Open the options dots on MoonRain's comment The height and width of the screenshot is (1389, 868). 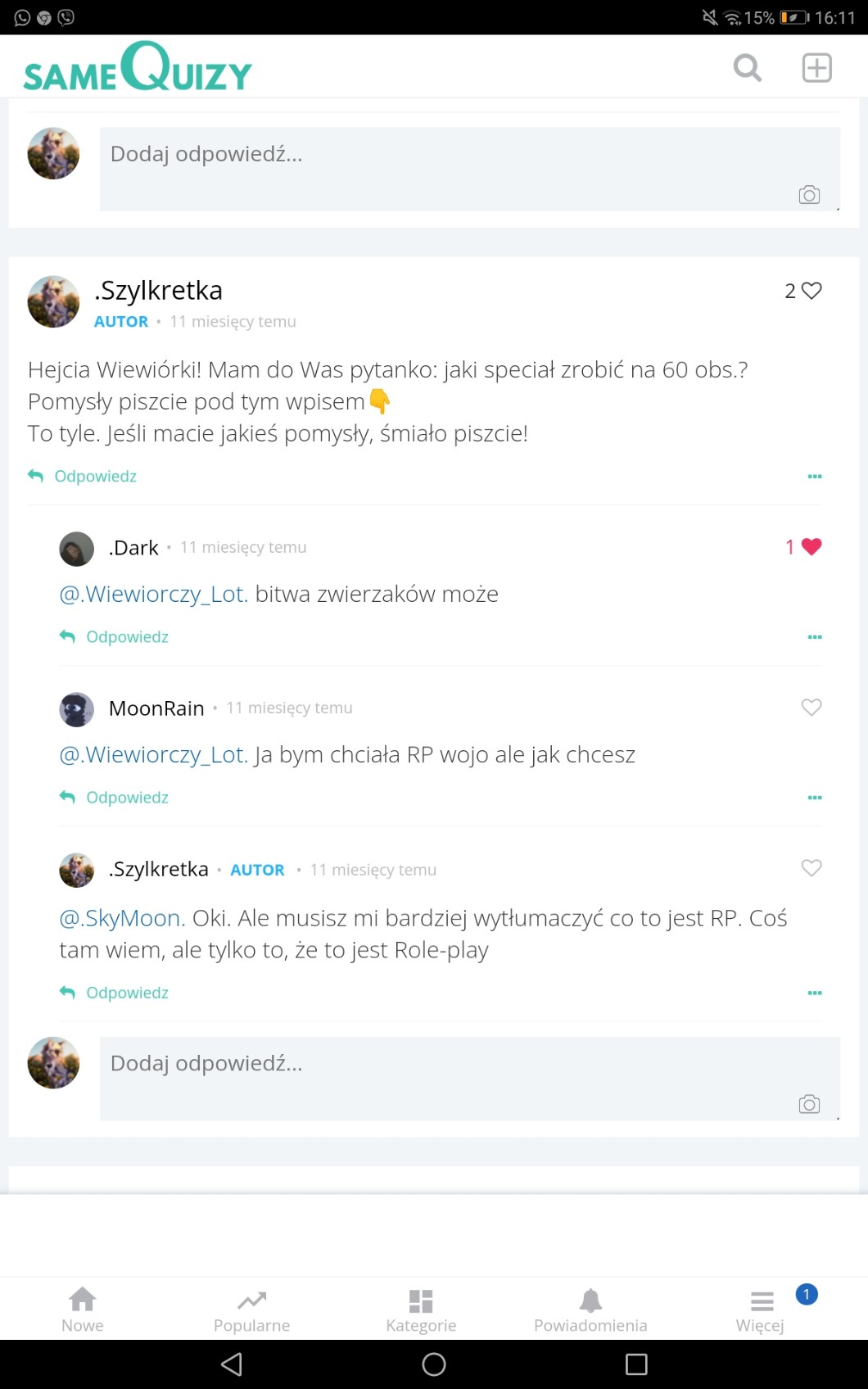(815, 797)
